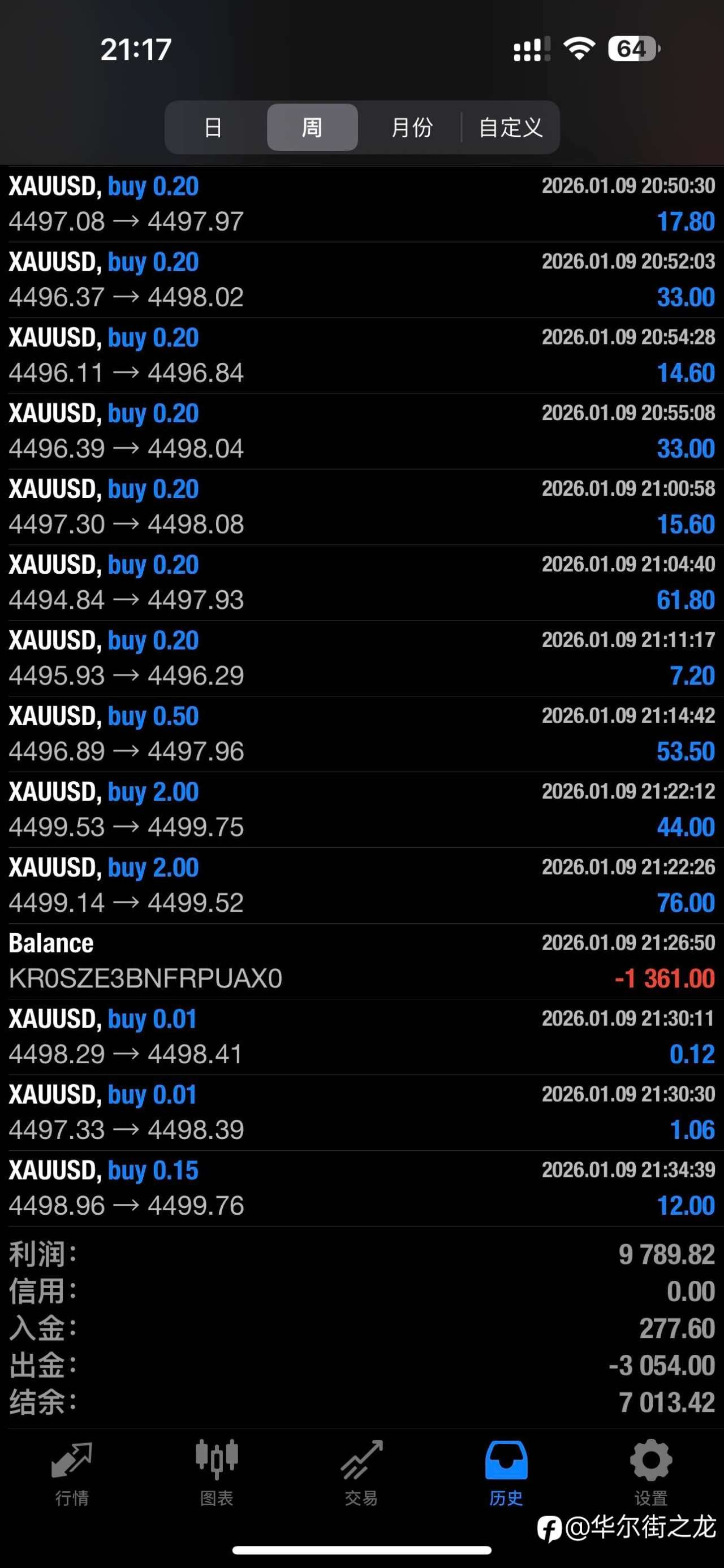Tap the 结余 balance total 7 013.42
This screenshot has height=1568, width=724.
click(361, 1403)
